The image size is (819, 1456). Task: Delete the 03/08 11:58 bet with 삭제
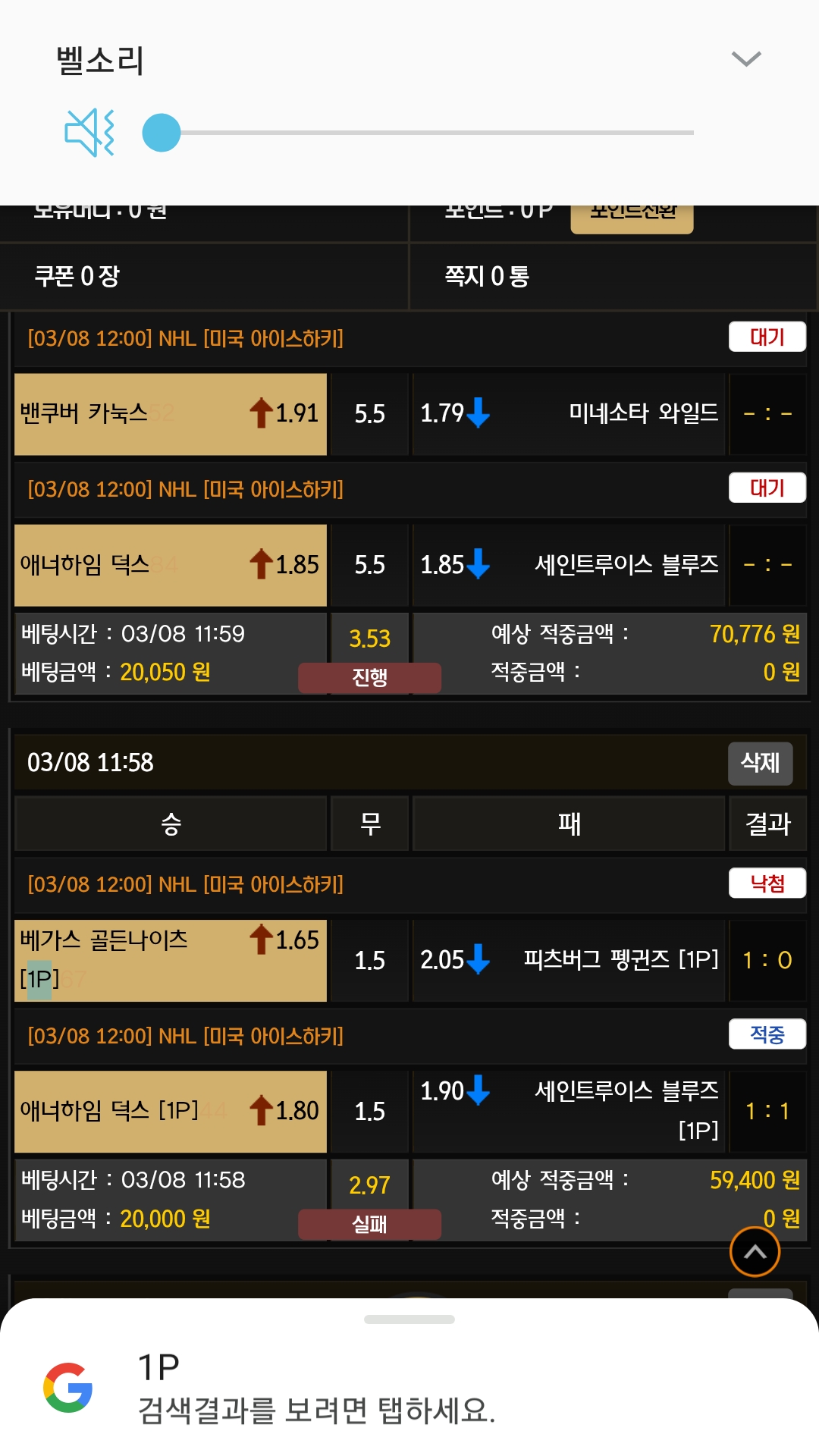click(760, 763)
